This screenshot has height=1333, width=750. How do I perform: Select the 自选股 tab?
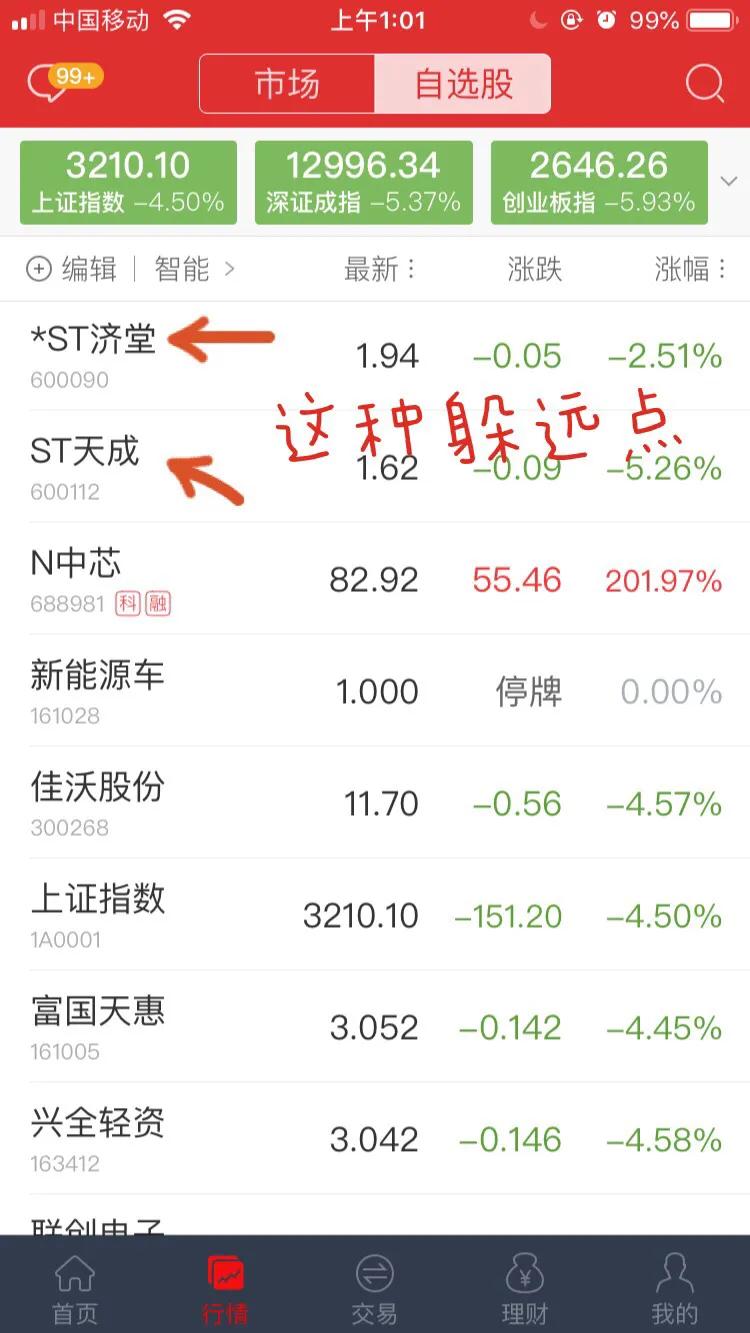pos(463,84)
